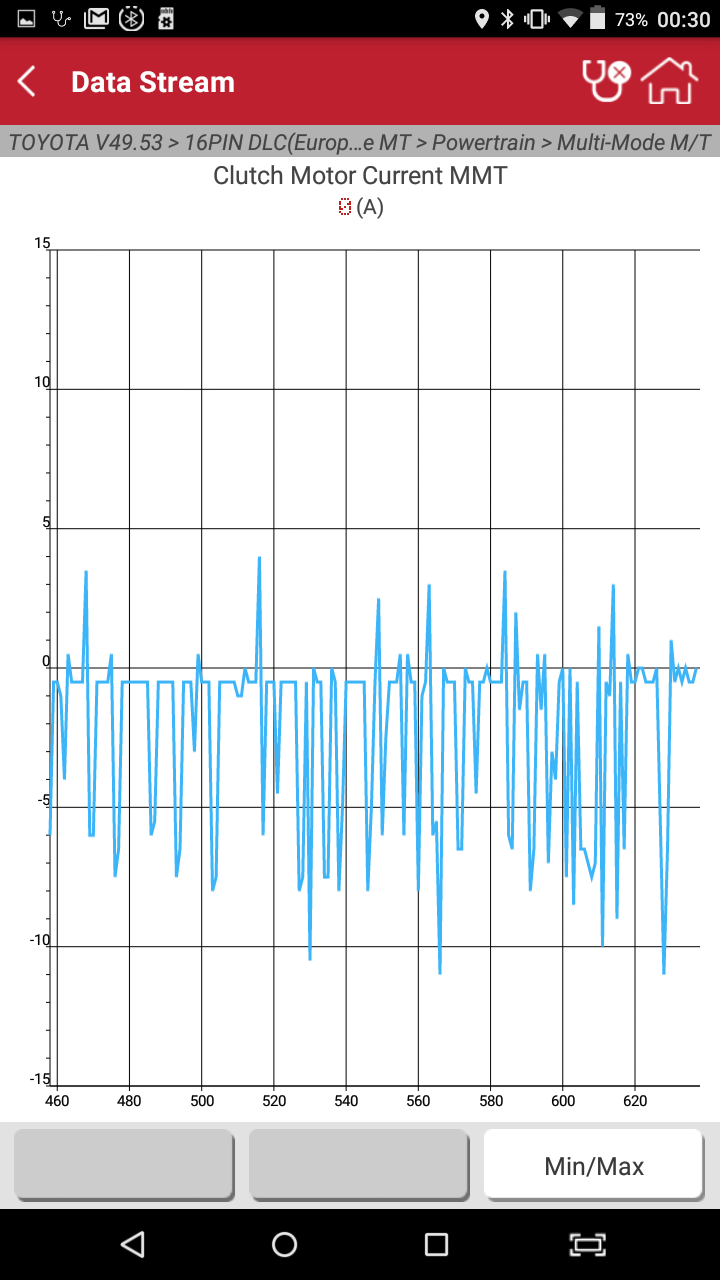720x1280 pixels.
Task: Tap the Android back navigation button
Action: pyautogui.click(x=132, y=1244)
